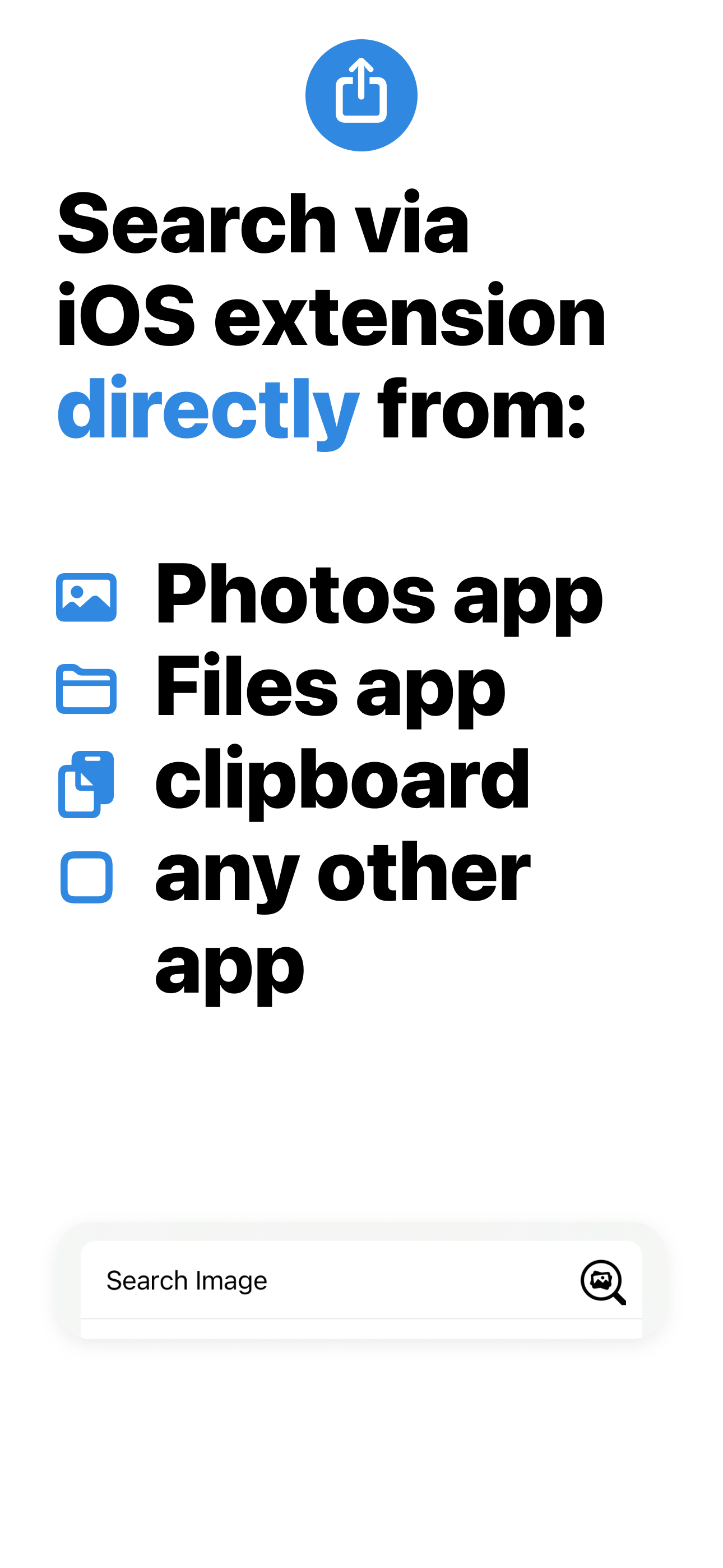Screen dimensions: 723x1568
Task: Tap the Search Image placeholder text
Action: 187,1281
